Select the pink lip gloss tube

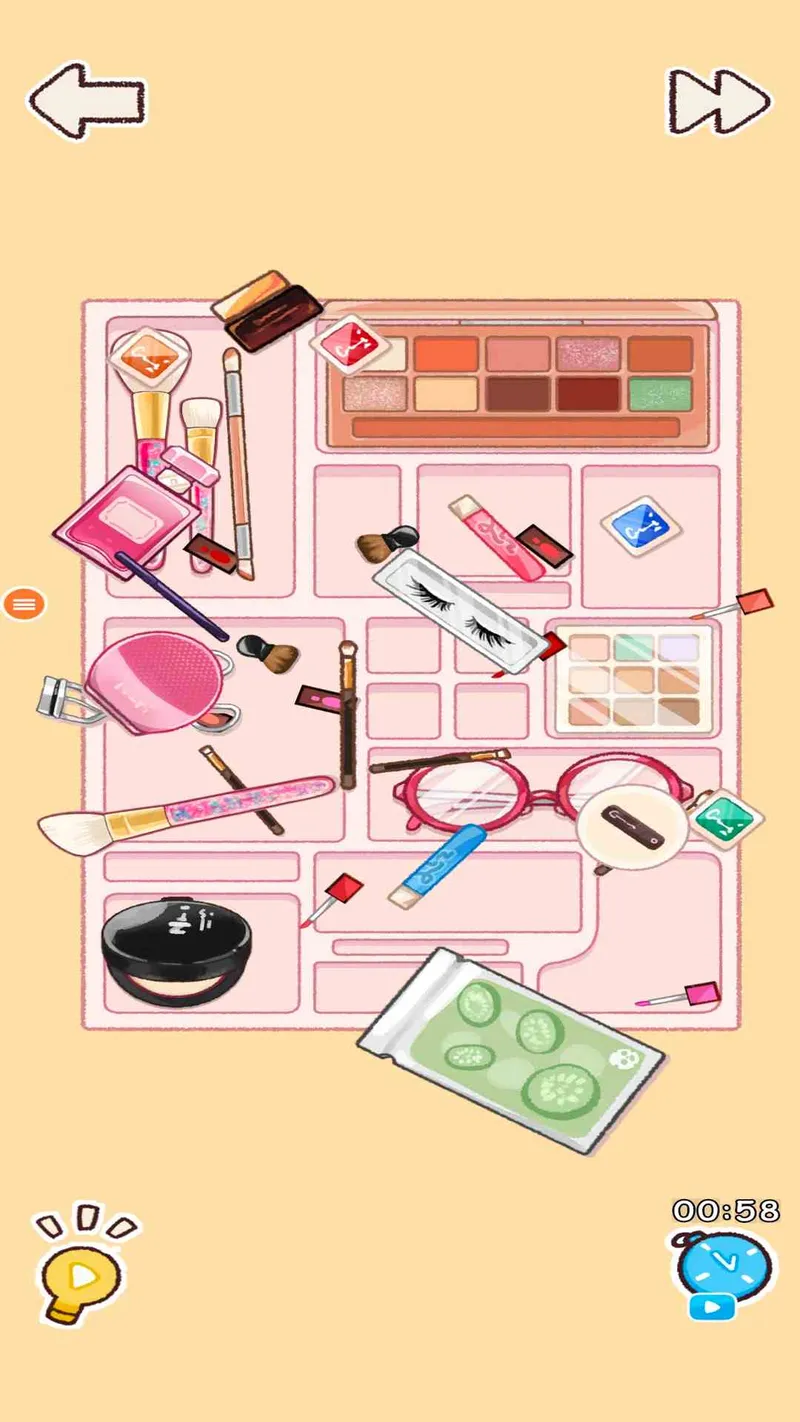tap(497, 537)
